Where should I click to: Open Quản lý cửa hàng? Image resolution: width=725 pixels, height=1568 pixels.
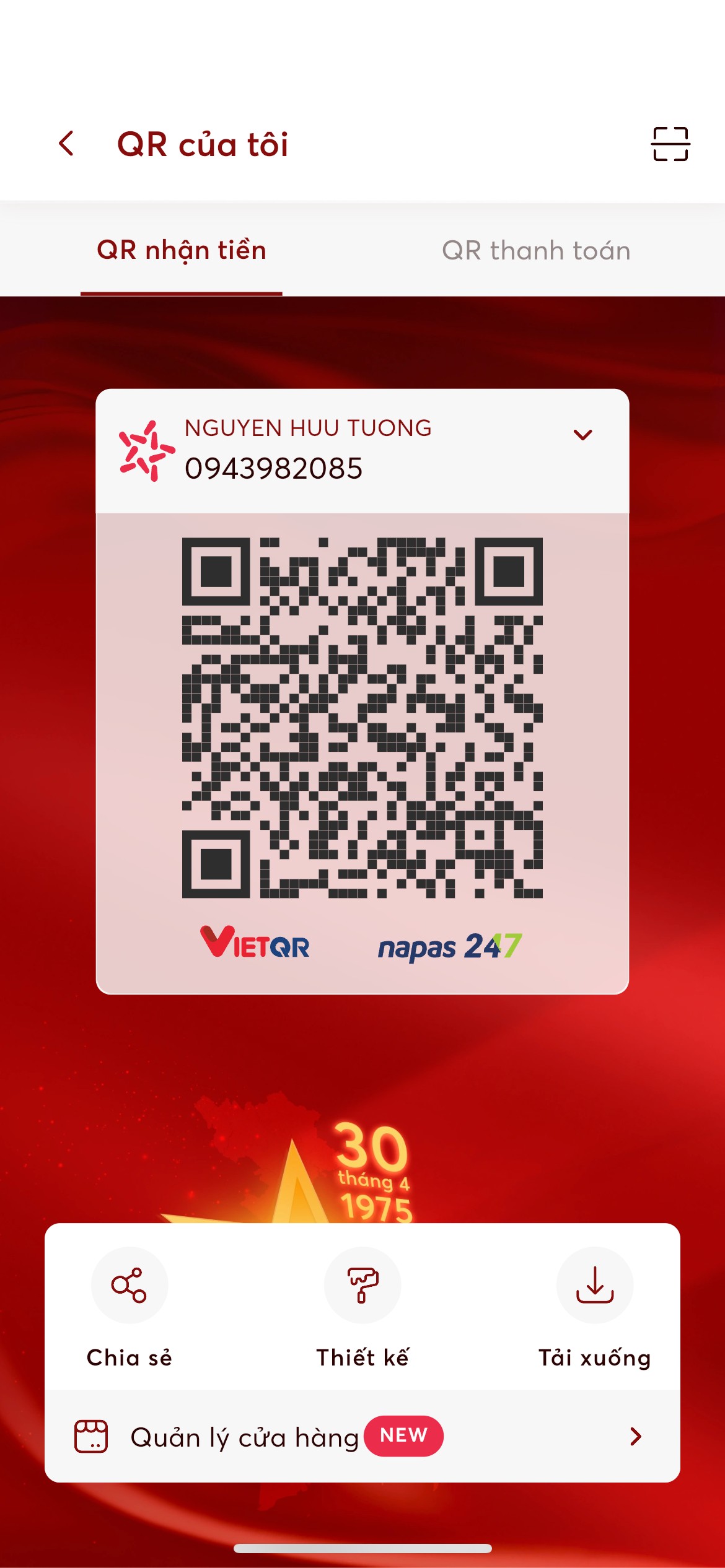pyautogui.click(x=362, y=1437)
